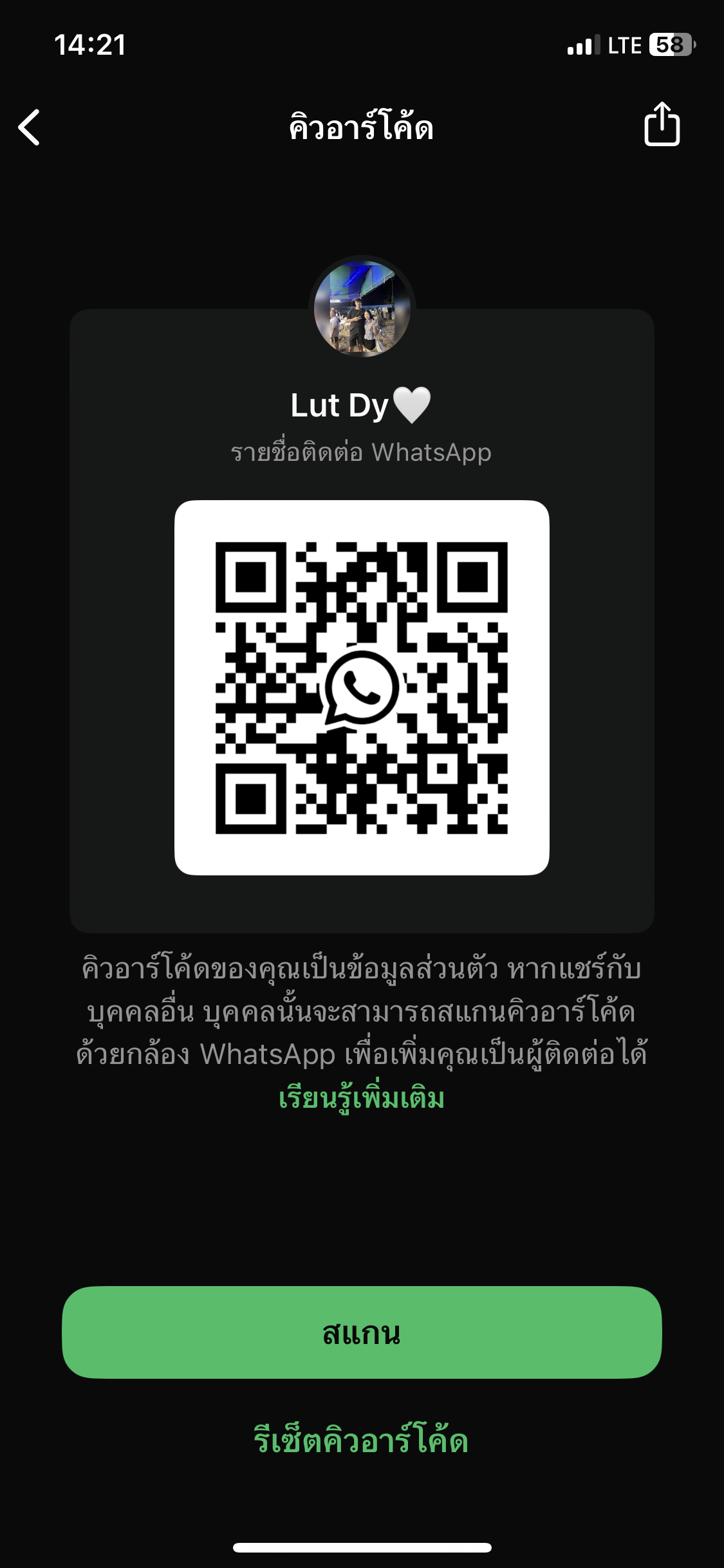The width and height of the screenshot is (724, 1568).
Task: Go back using the top-left arrow
Action: point(30,127)
